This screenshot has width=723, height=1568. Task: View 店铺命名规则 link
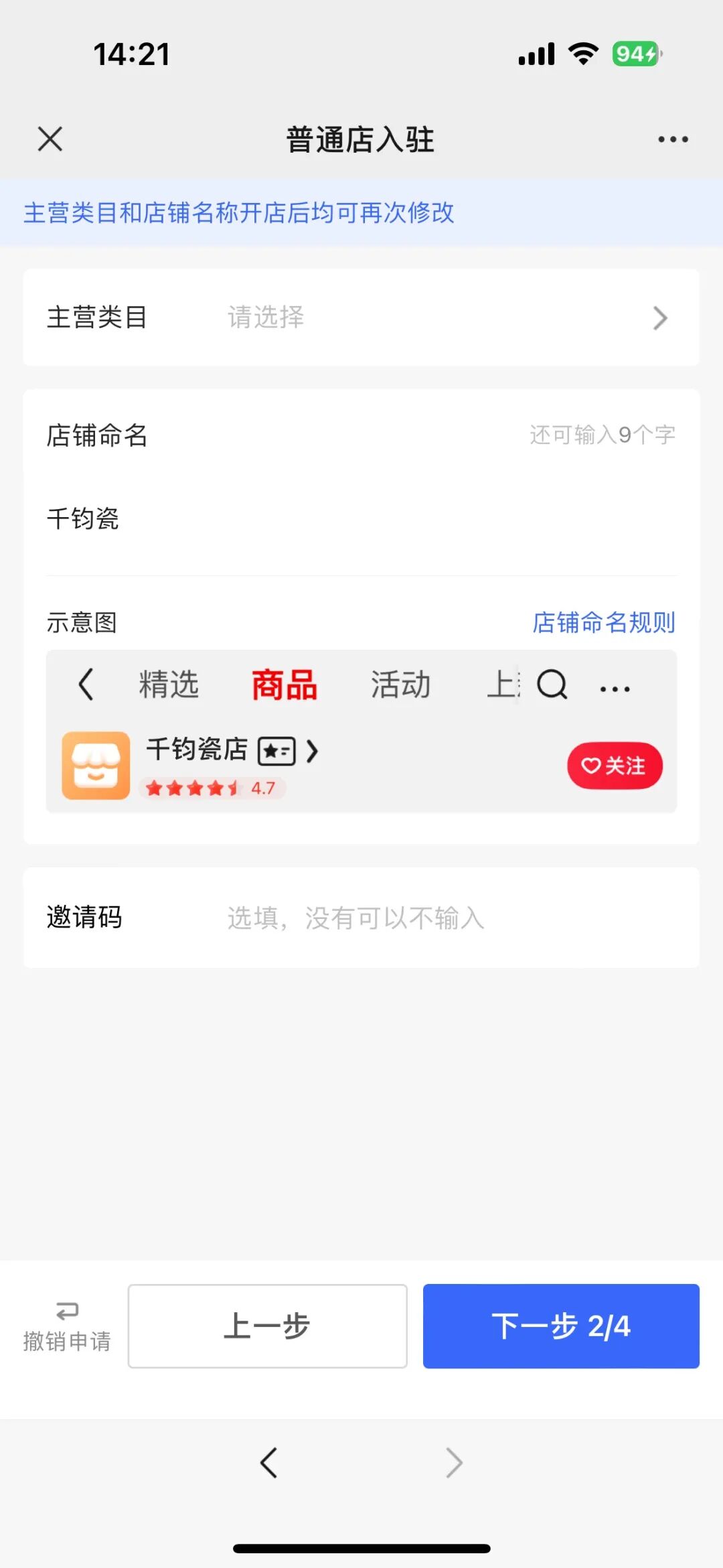pos(603,622)
